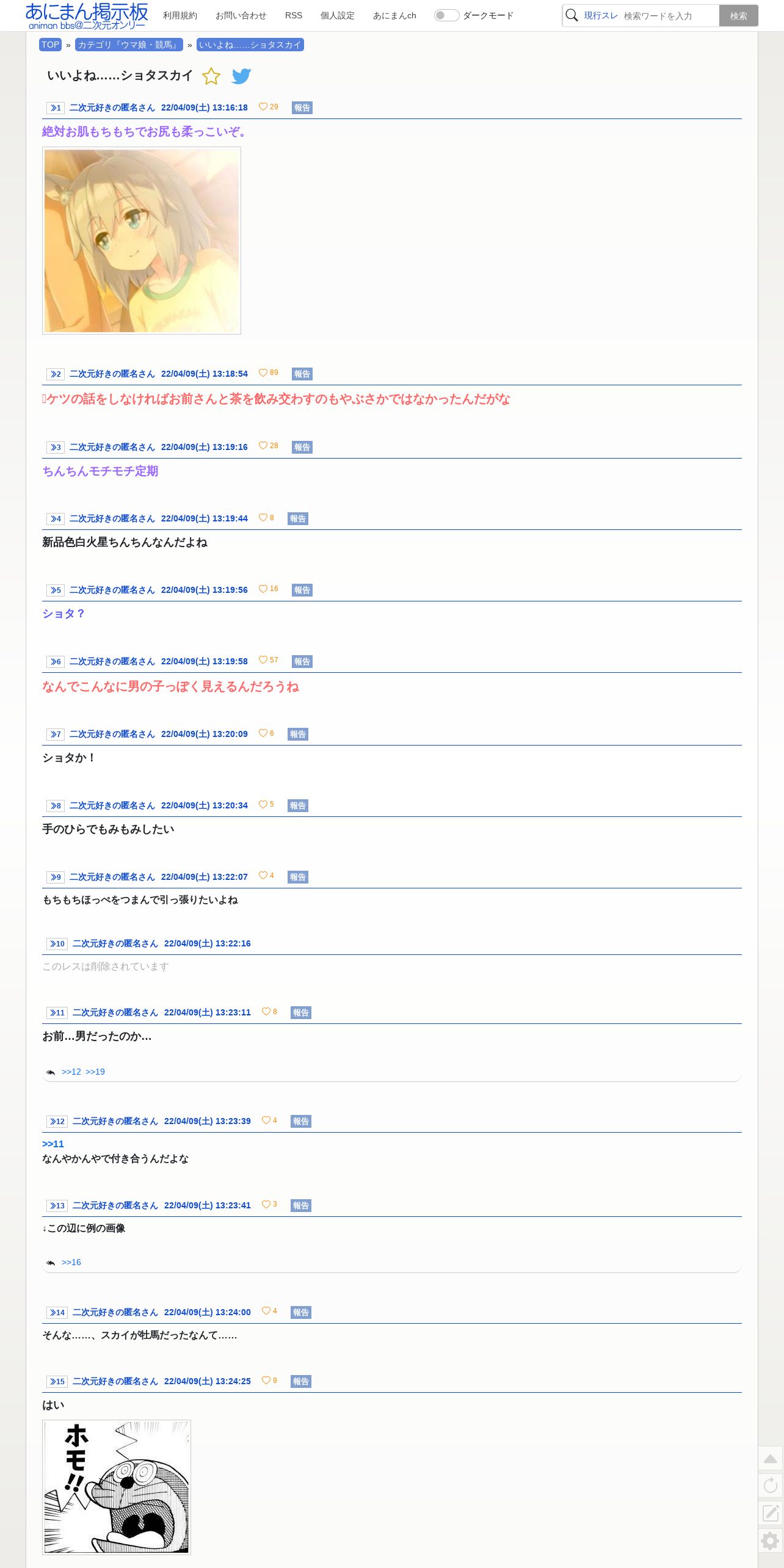Tap the 検索ワードを入力 search field

click(669, 16)
